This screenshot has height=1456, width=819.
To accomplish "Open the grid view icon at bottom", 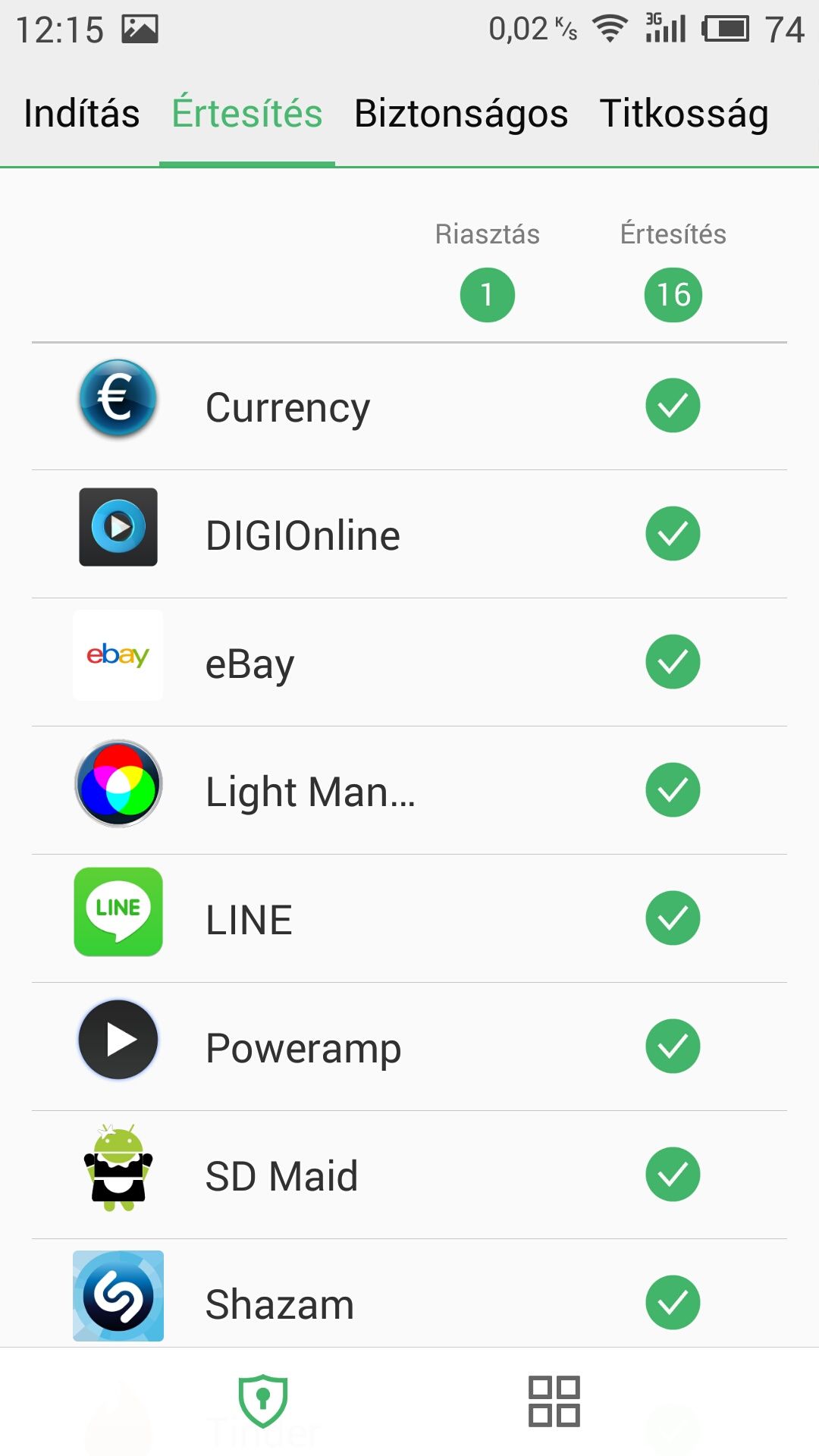I will coord(554,1401).
